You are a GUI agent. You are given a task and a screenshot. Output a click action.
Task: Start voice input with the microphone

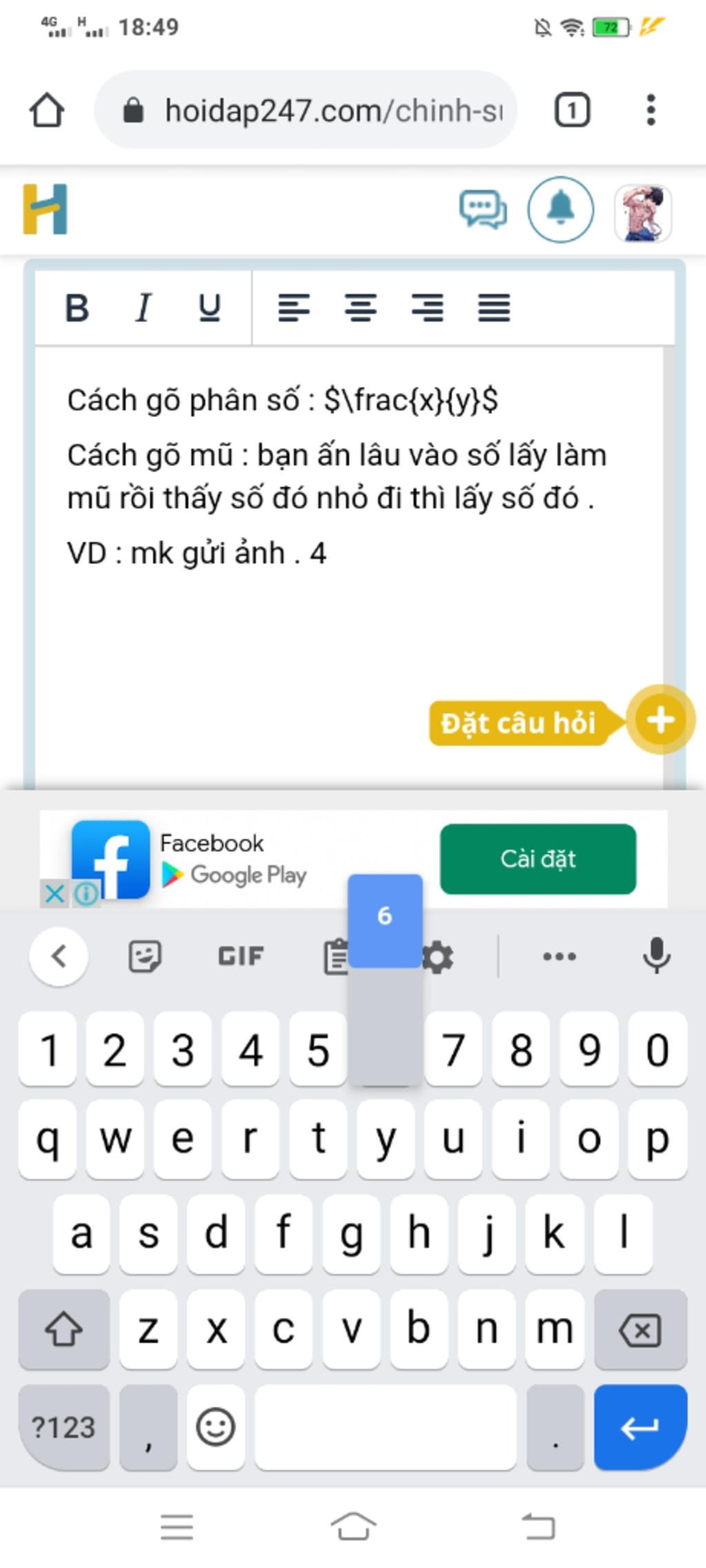[656, 956]
